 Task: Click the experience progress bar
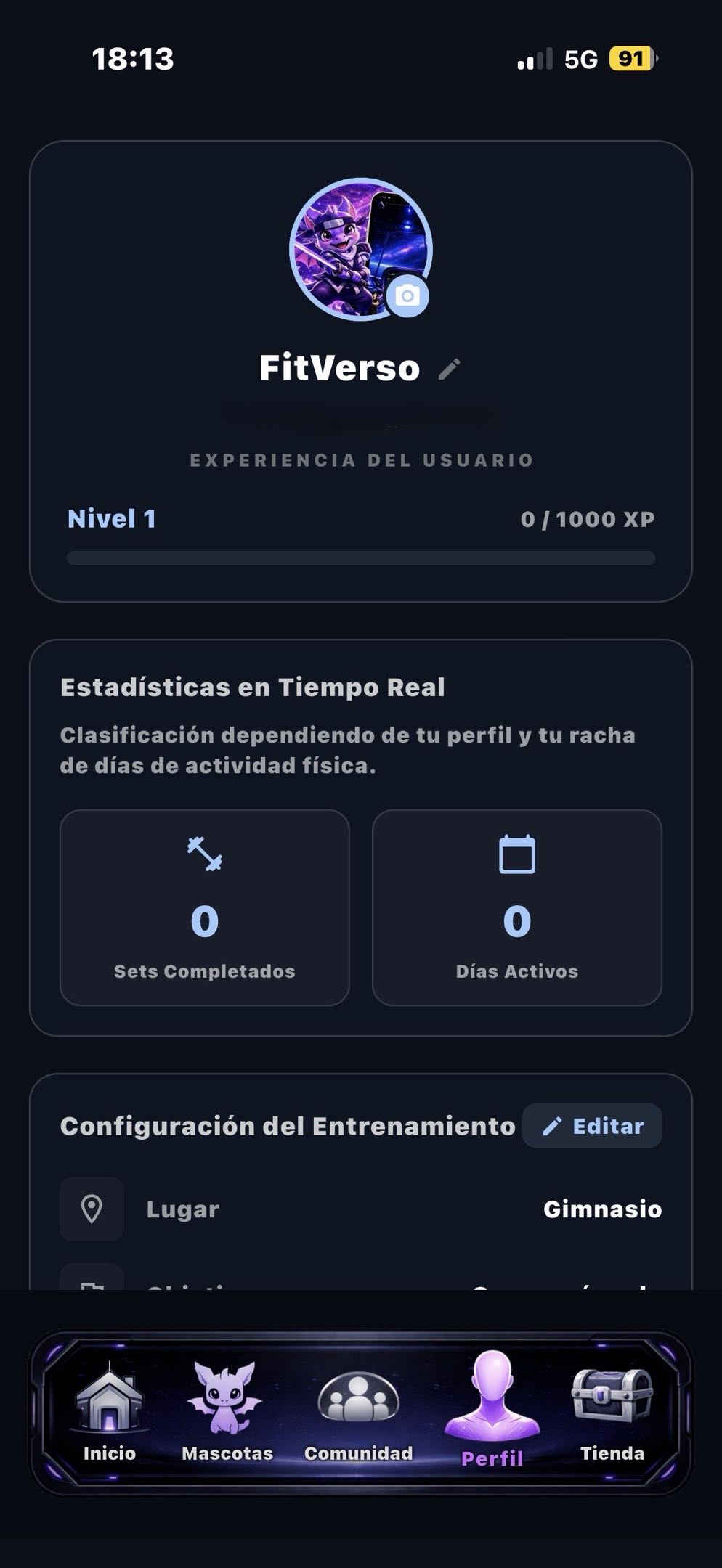361,556
